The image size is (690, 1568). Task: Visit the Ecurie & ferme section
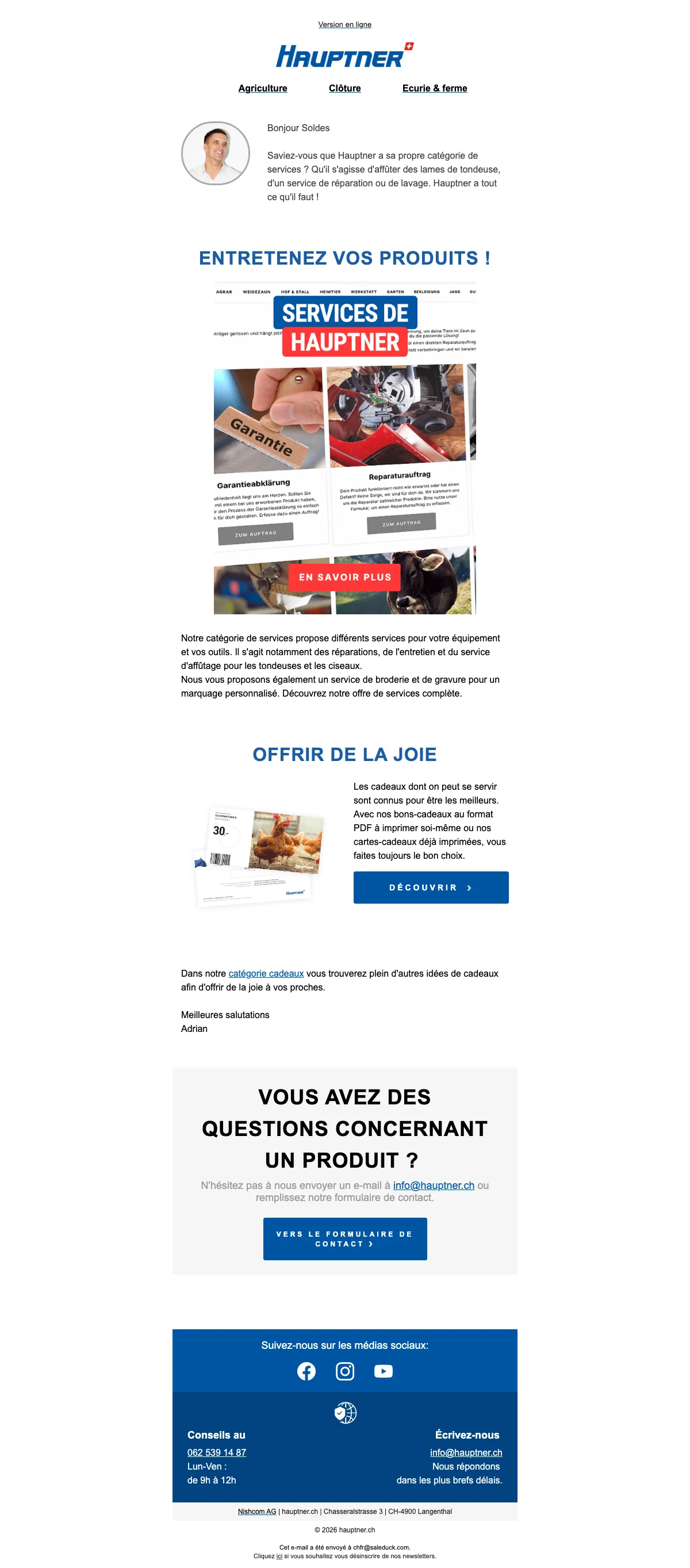435,88
